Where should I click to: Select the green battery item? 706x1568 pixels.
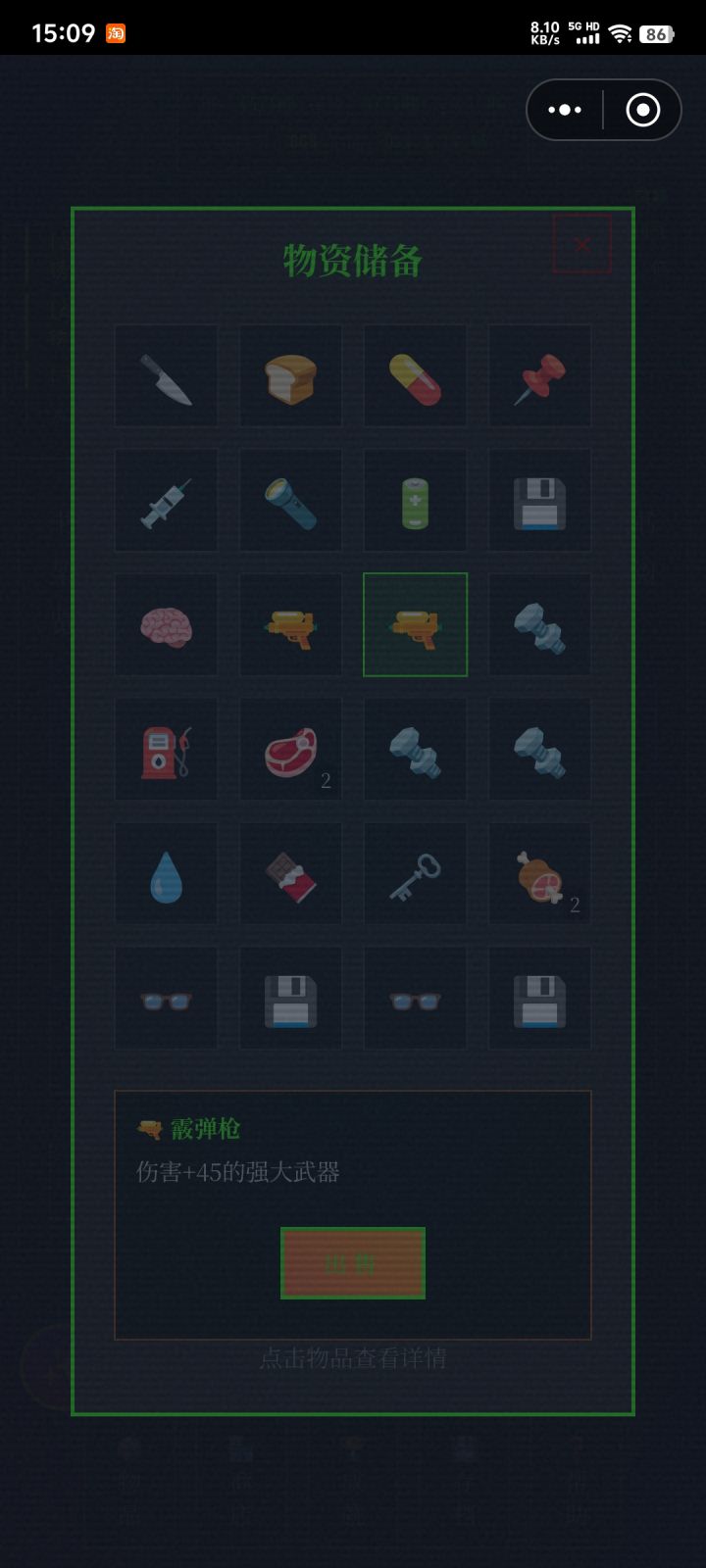coord(414,501)
